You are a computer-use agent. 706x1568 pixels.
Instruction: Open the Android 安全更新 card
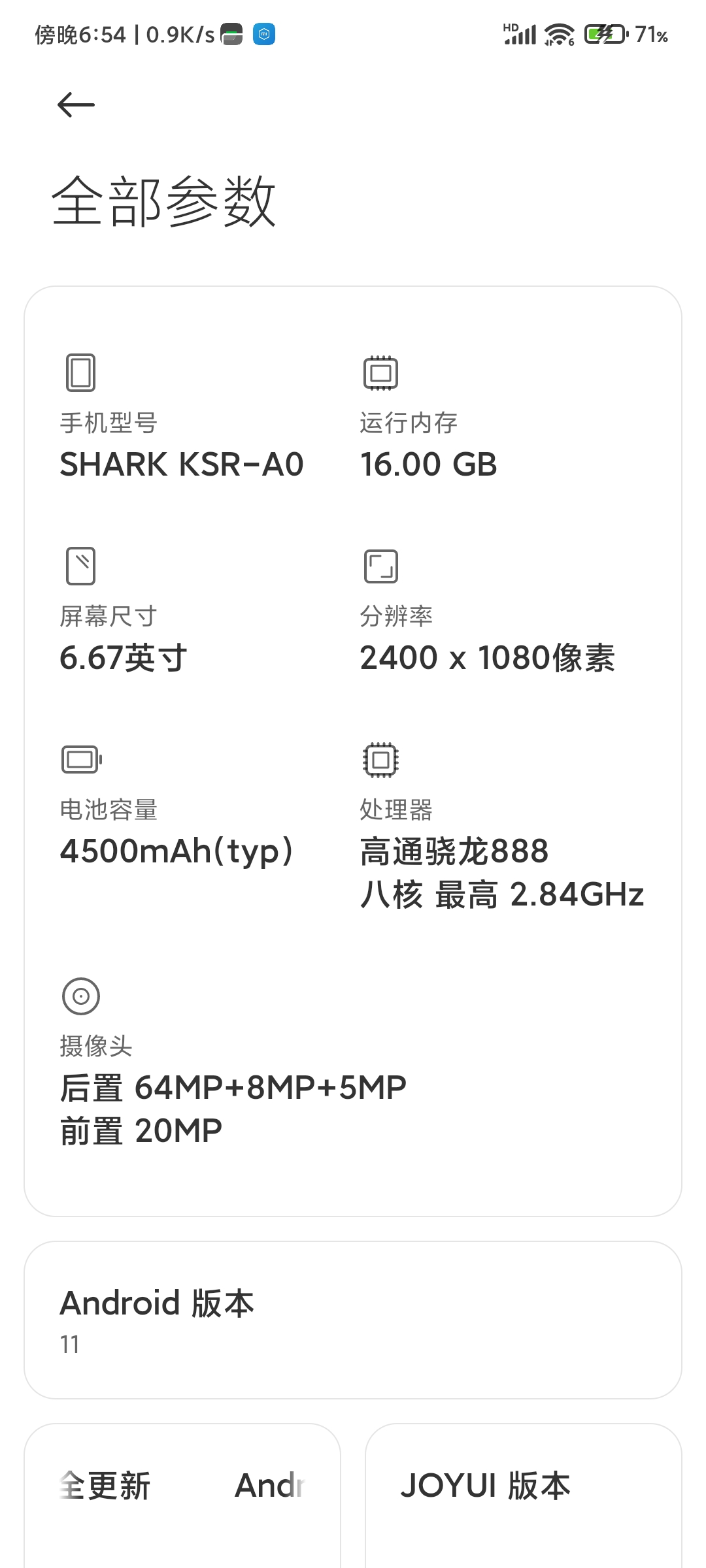[x=182, y=1496]
